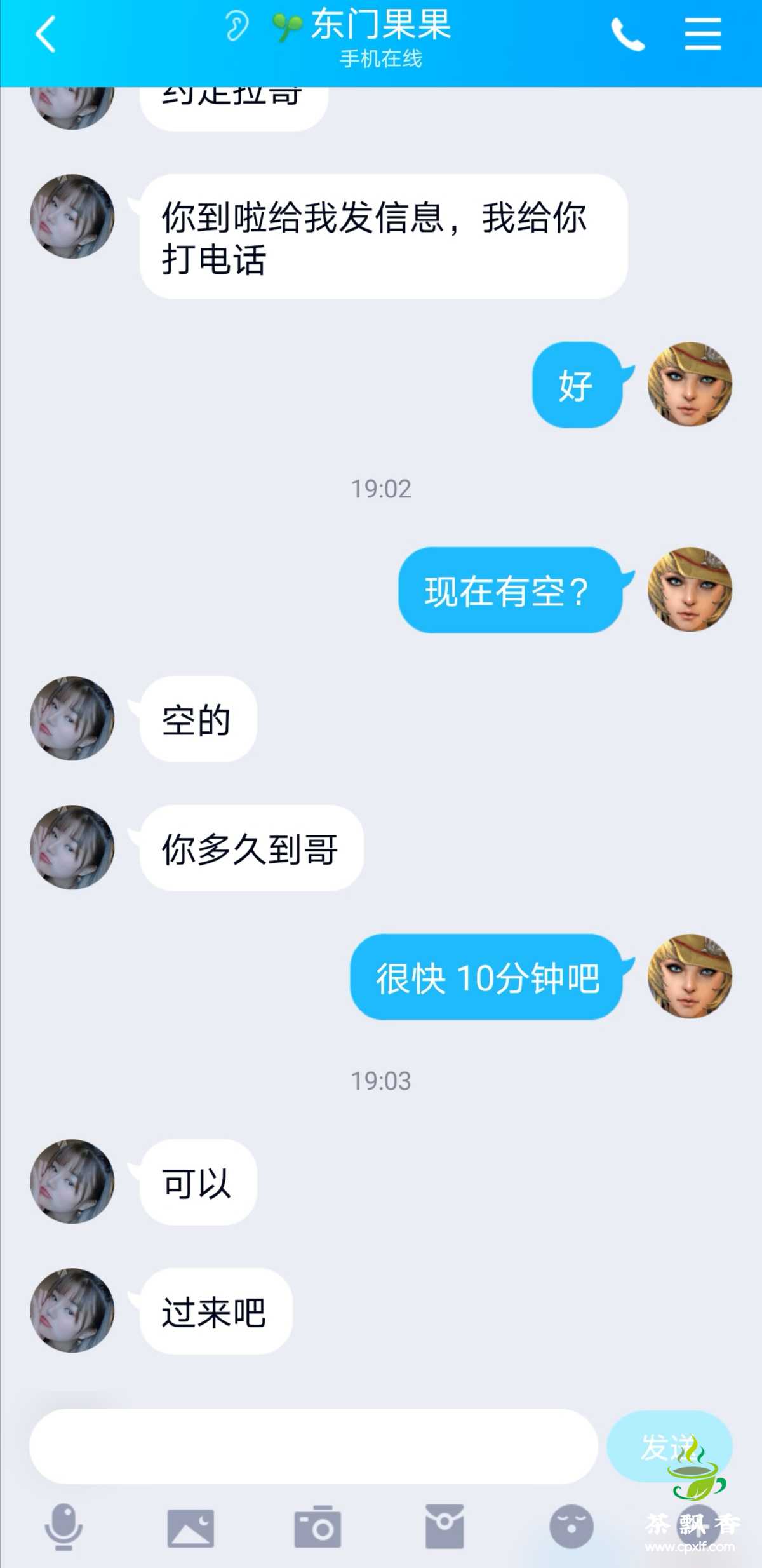762x1568 pixels.
Task: Open my avatar next to 现在有空？
Action: (x=690, y=590)
